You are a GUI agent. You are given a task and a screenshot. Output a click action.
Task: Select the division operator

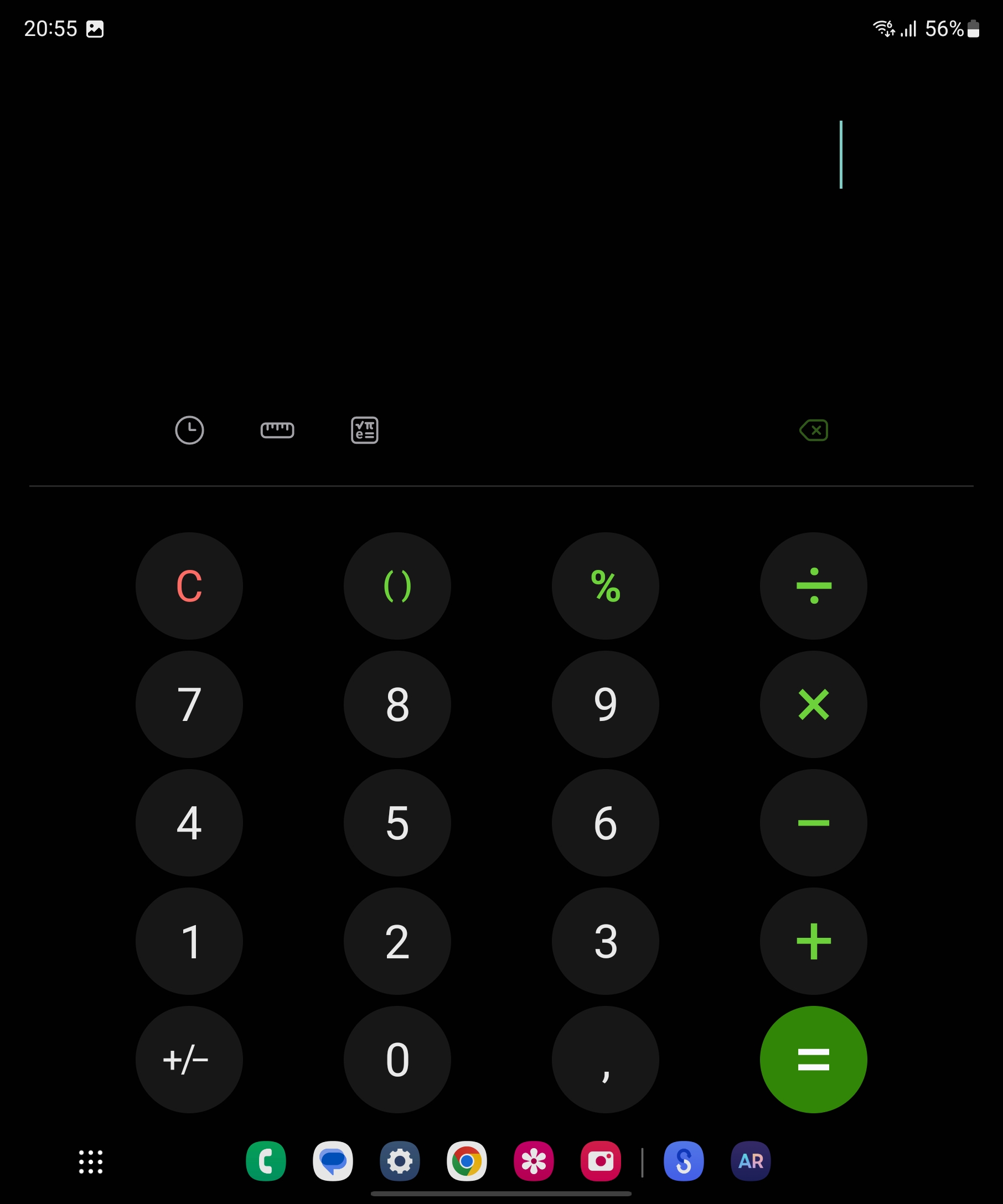point(813,586)
